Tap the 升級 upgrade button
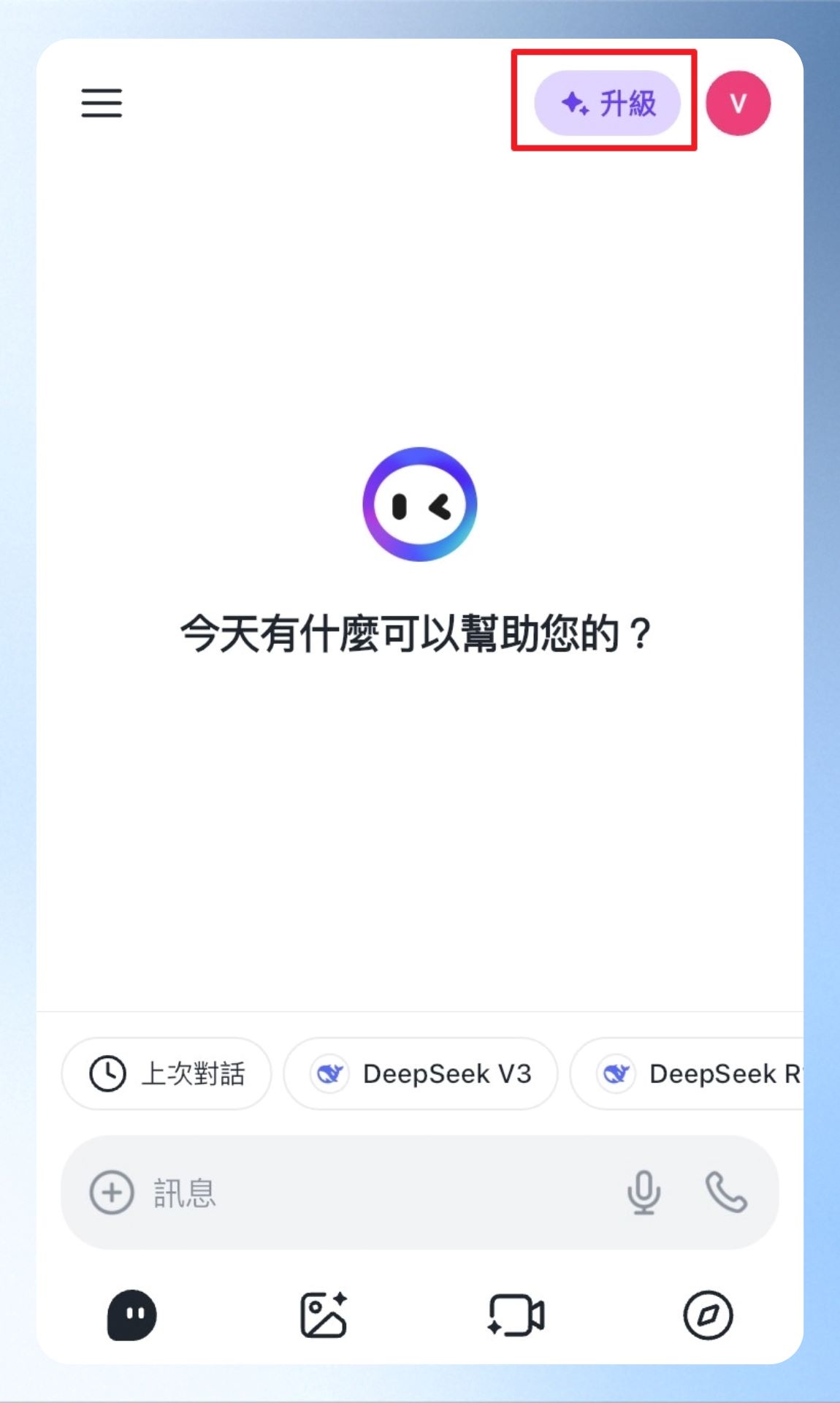The width and height of the screenshot is (840, 1403). point(607,103)
